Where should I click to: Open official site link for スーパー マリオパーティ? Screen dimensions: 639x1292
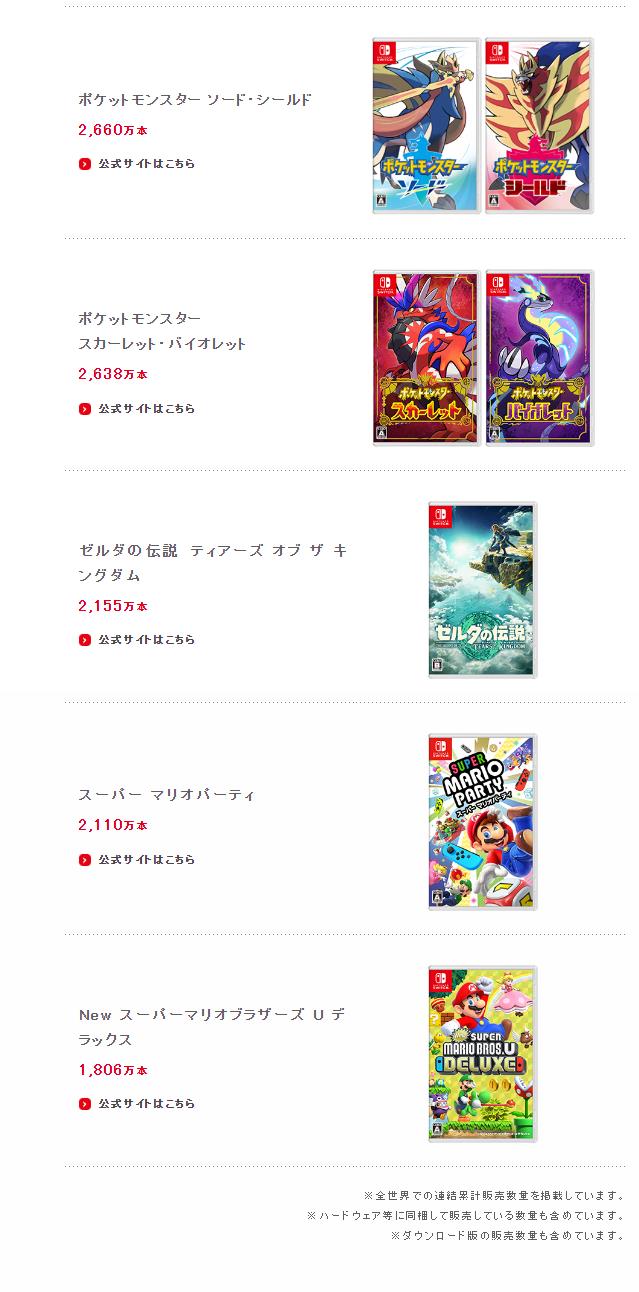[145, 859]
